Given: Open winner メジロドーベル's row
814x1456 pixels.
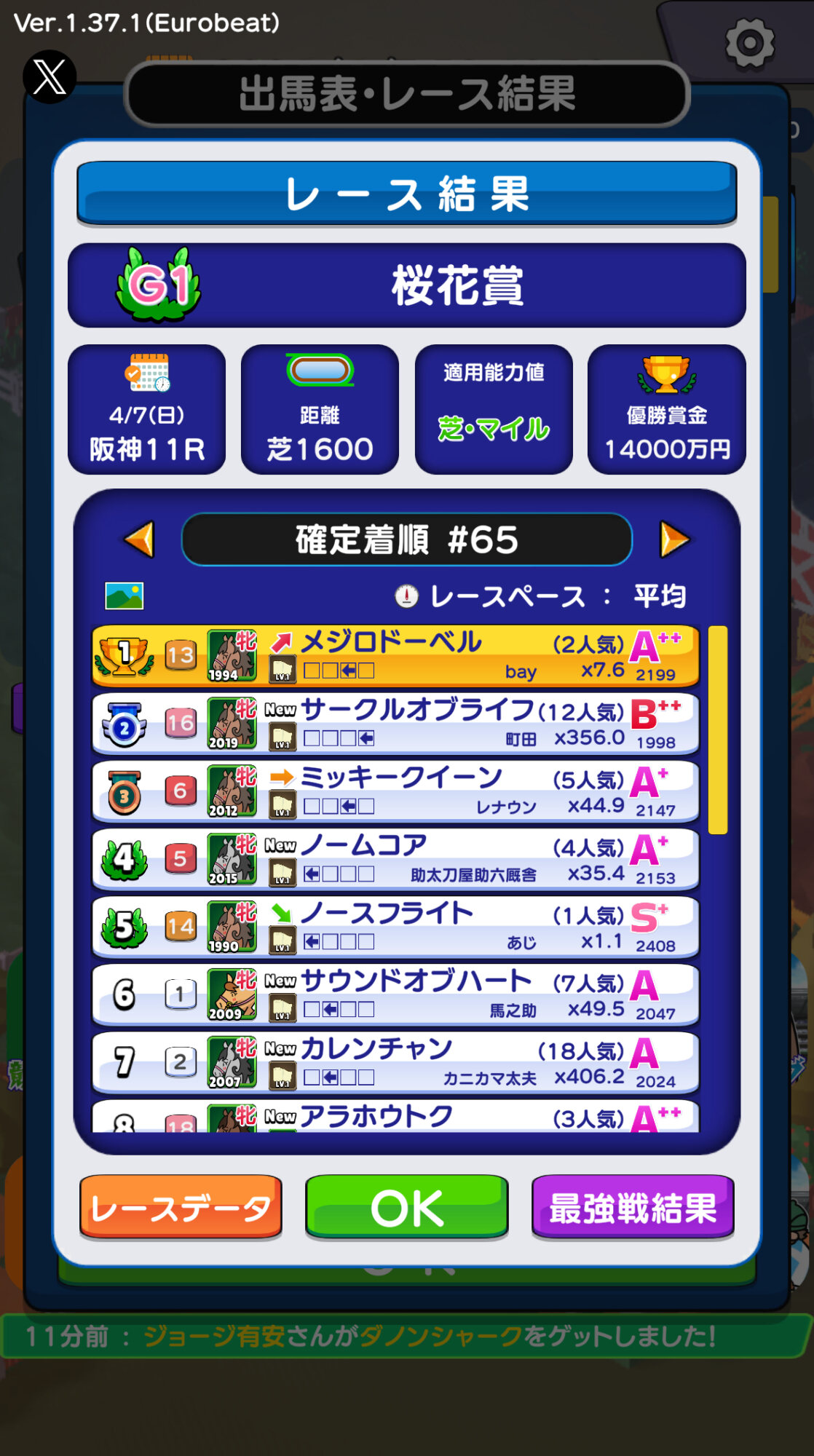Looking at the screenshot, I should pos(395,656).
